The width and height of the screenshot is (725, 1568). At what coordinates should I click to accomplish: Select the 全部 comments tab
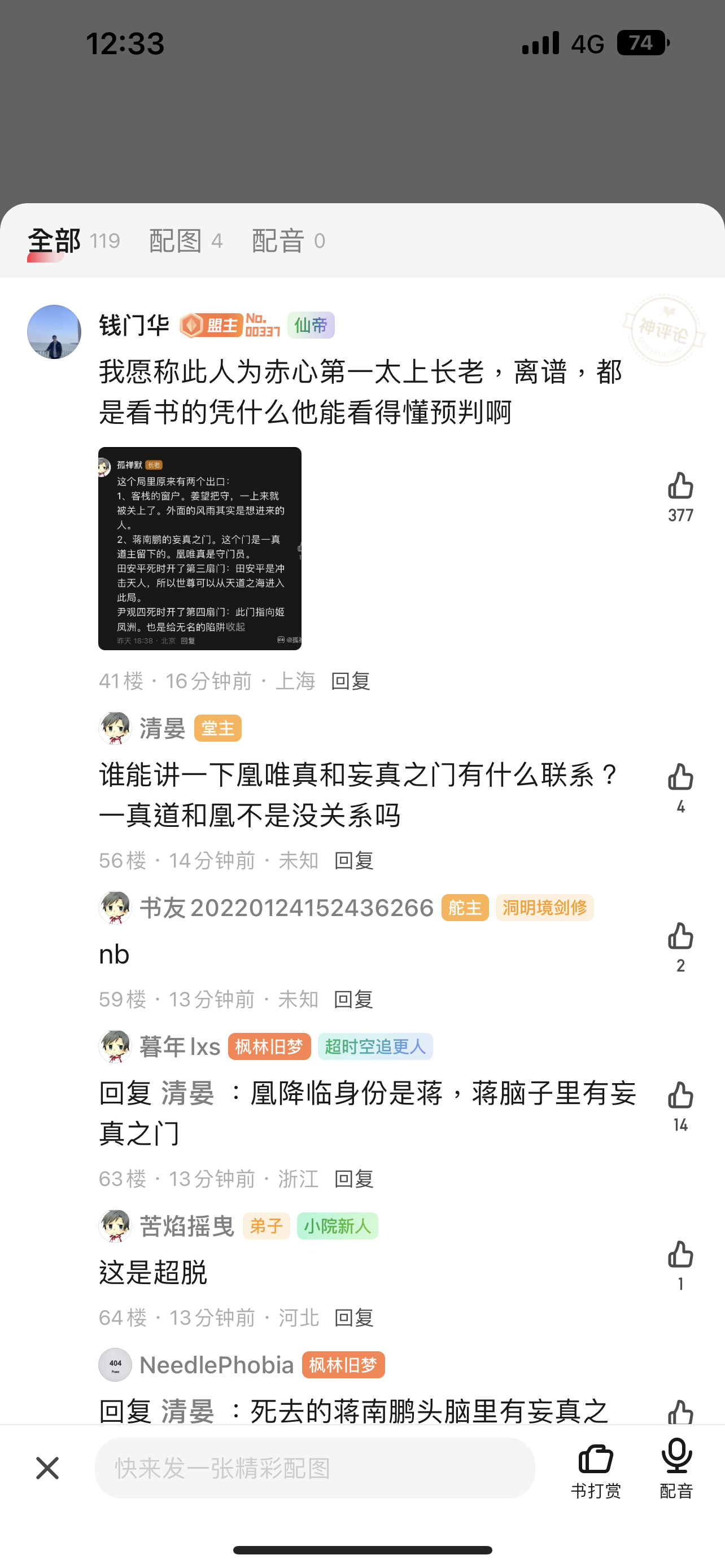73,242
